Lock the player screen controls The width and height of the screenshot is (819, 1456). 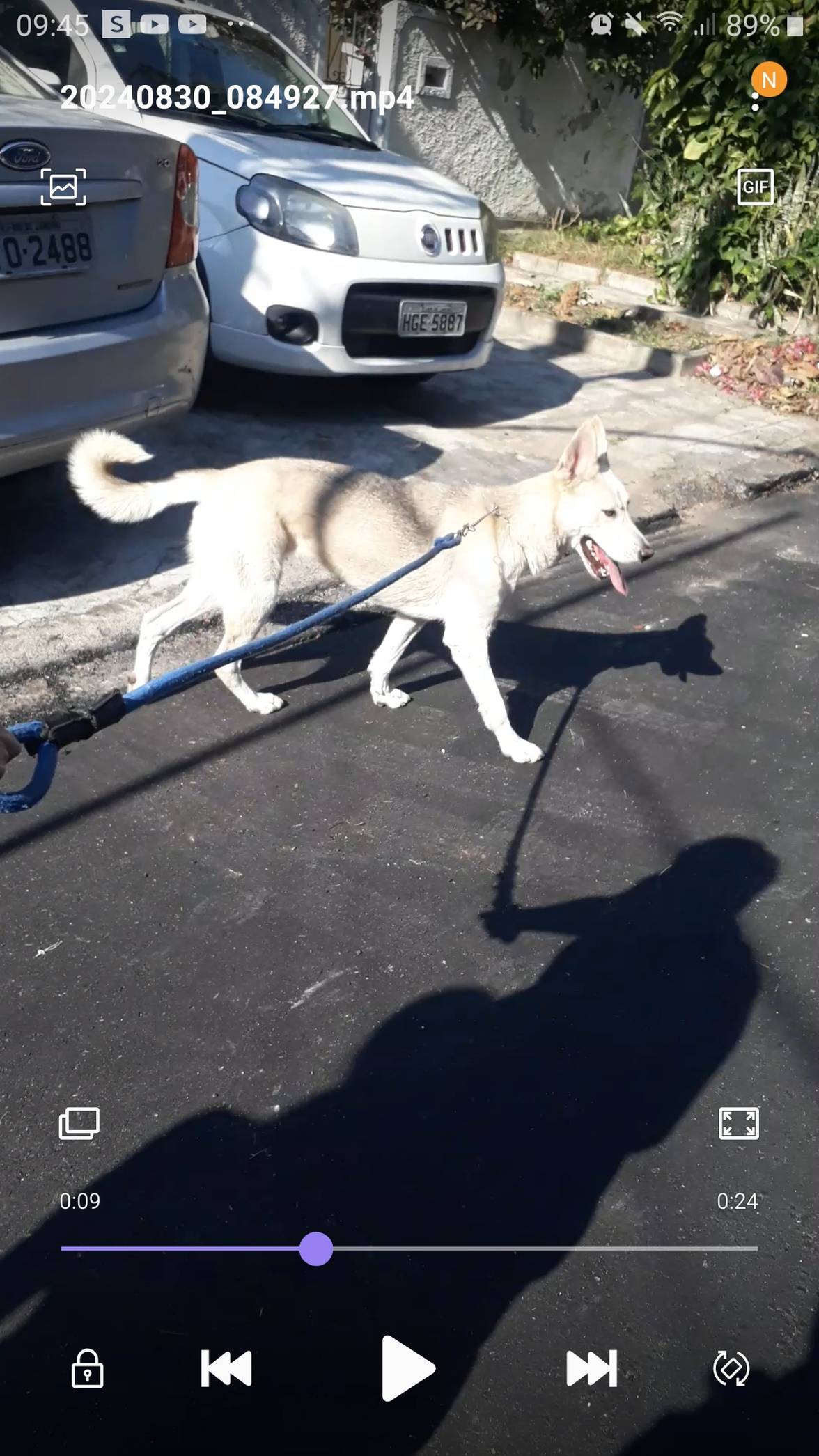pyautogui.click(x=87, y=1369)
